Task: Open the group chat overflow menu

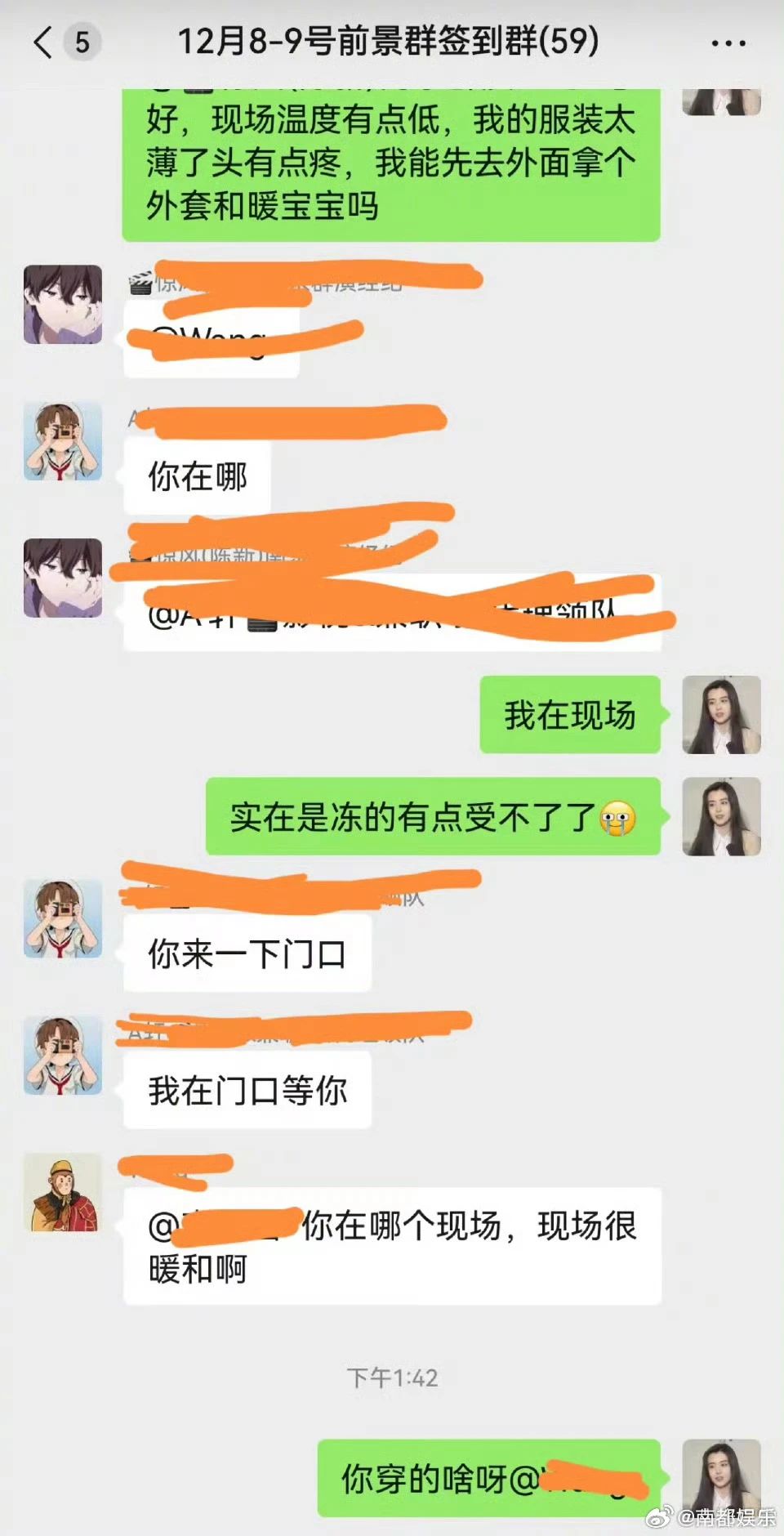Action: (x=728, y=42)
